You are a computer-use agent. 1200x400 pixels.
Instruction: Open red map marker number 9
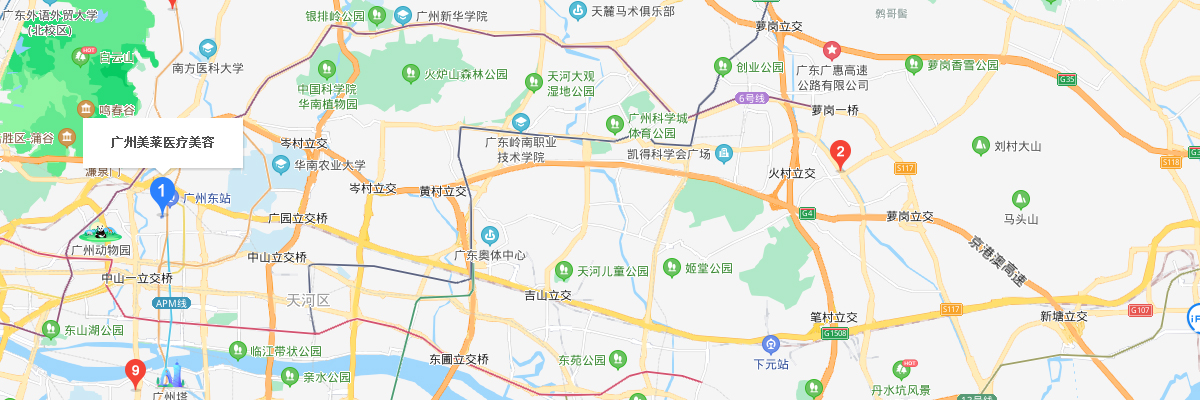135,372
